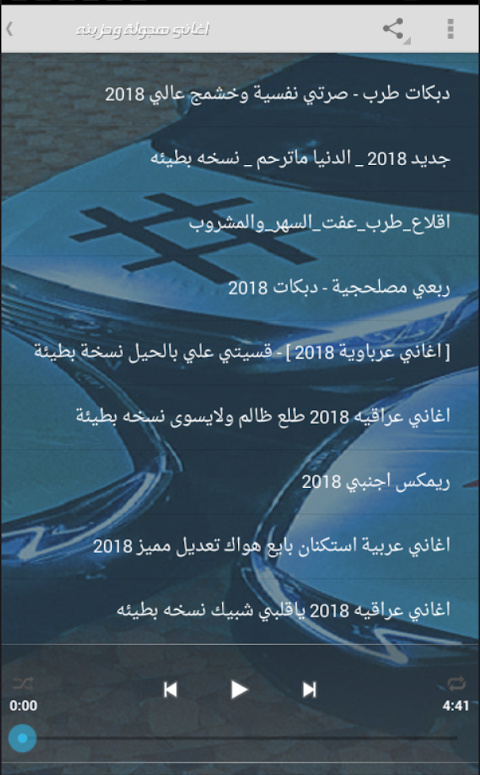Toggle repeat mode

[456, 684]
